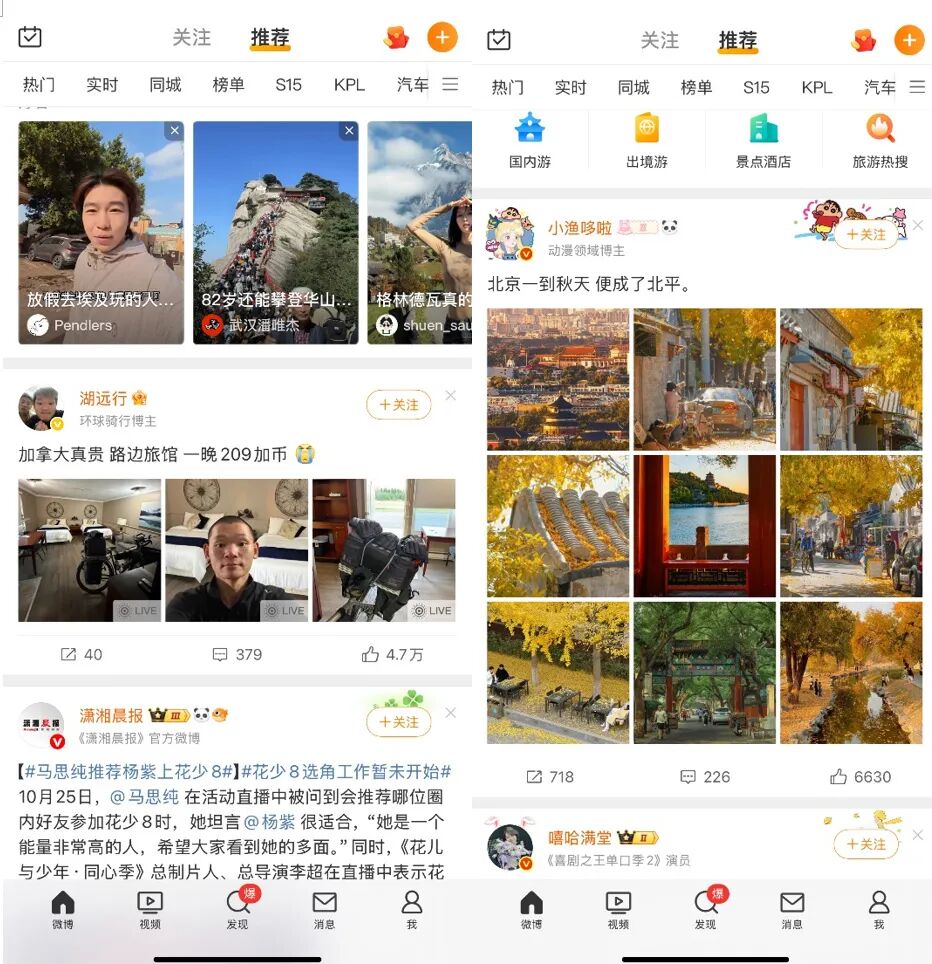Open the hashtag #马思纯推荐杨紫上花少8#

[x=129, y=772]
